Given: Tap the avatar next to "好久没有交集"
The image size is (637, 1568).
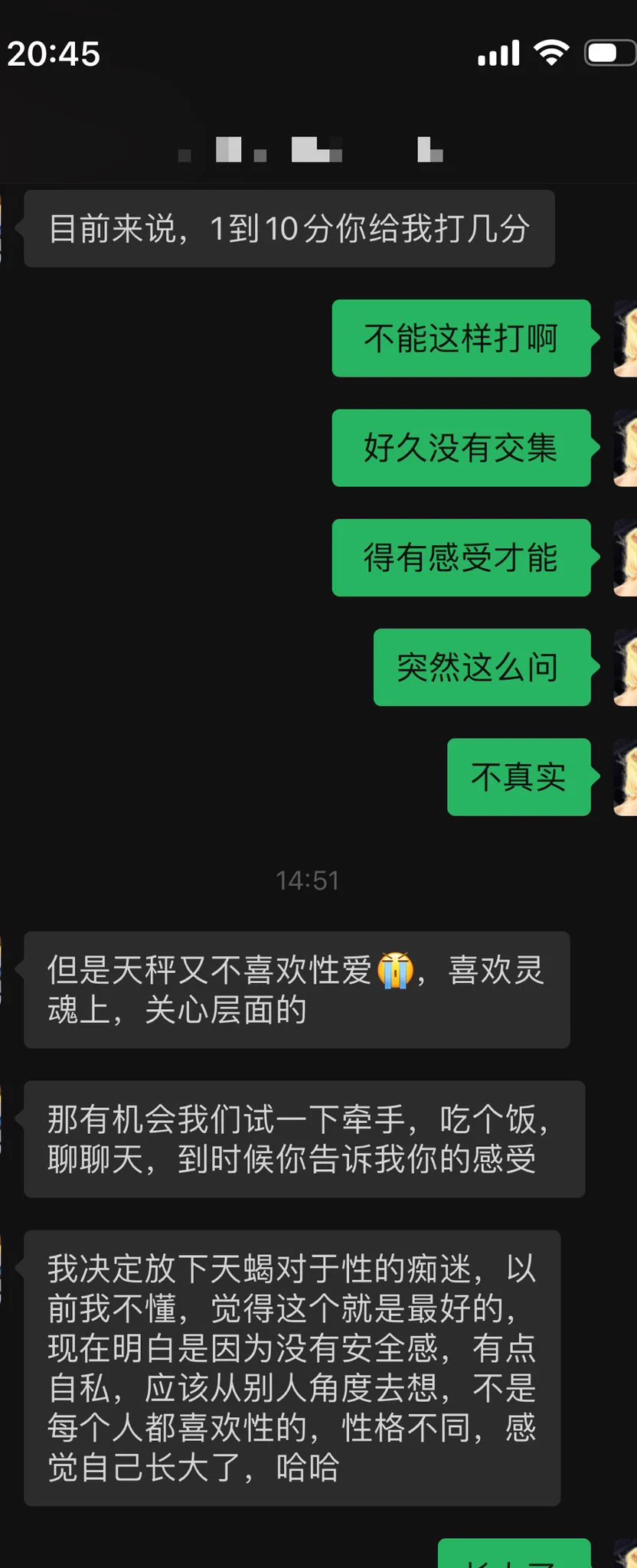Looking at the screenshot, I should coord(626,448).
